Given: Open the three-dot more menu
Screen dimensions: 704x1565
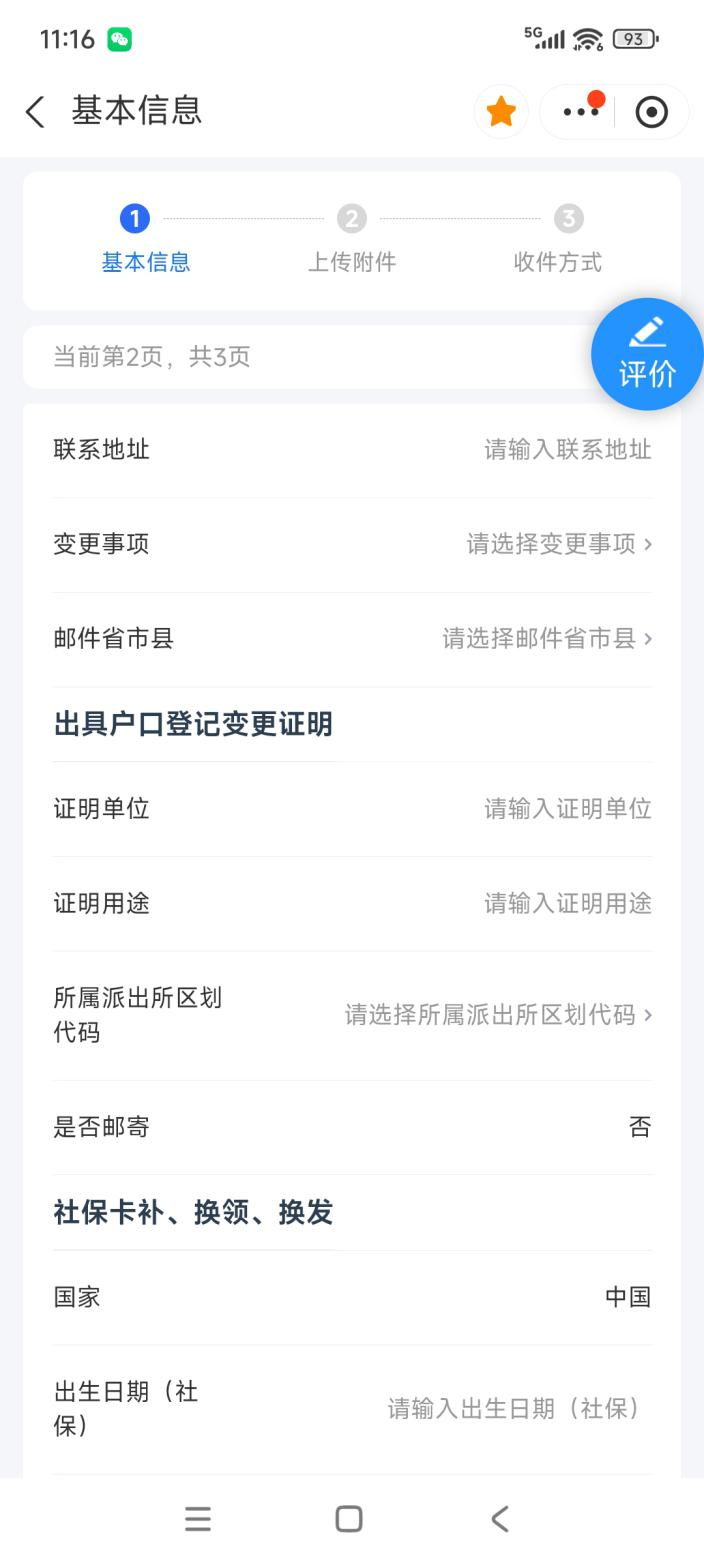Looking at the screenshot, I should pyautogui.click(x=580, y=112).
